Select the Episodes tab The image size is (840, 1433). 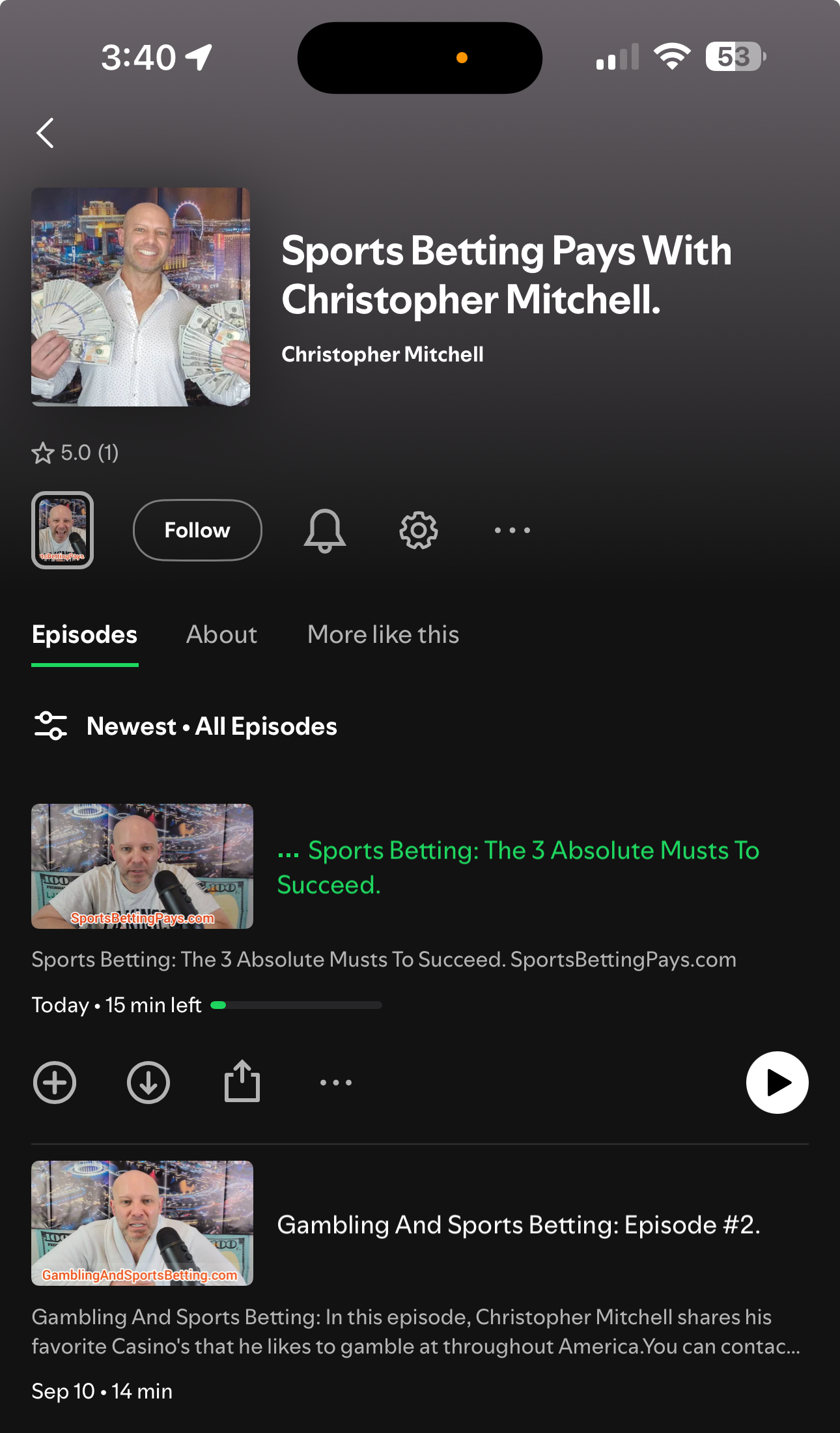[85, 634]
